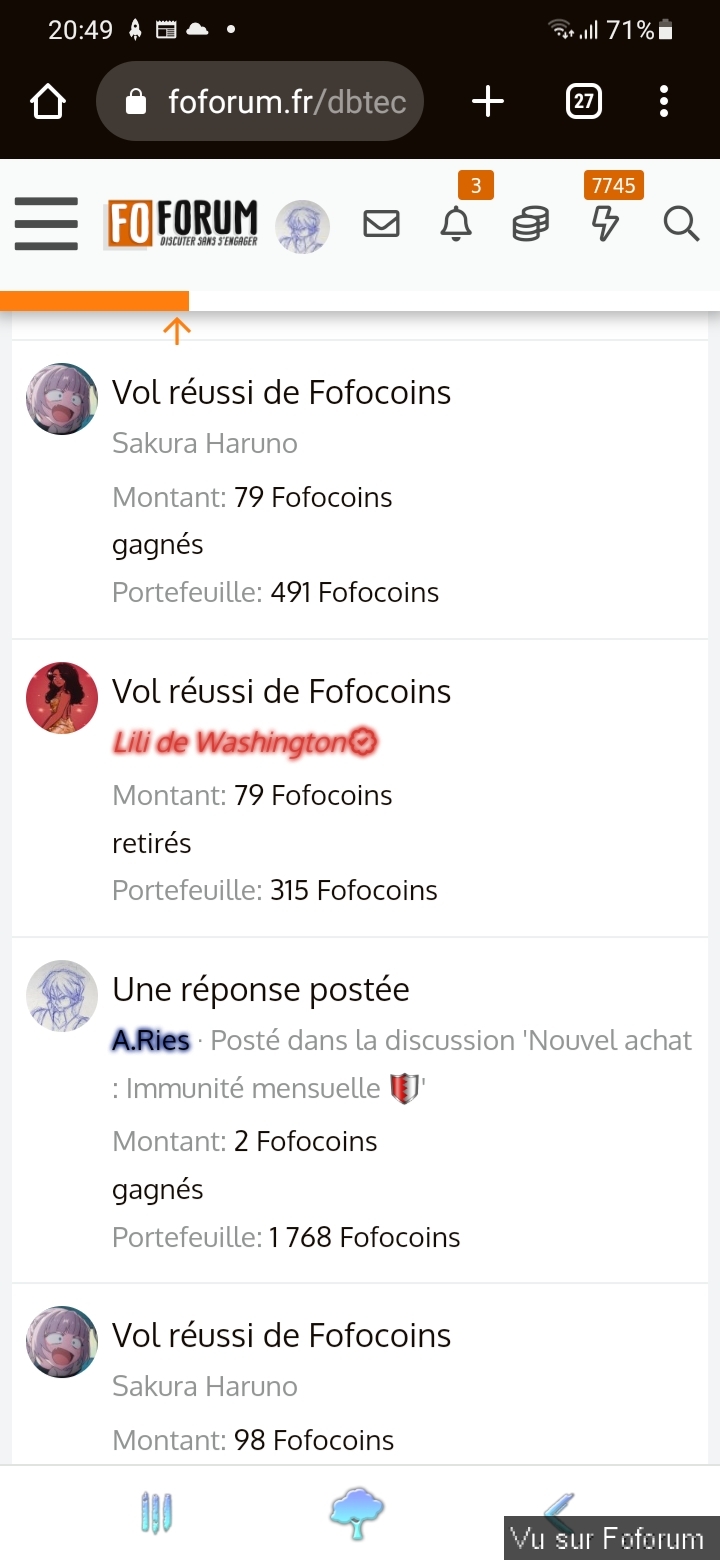Open a new browser tab
Viewport: 720px width, 1560px height.
coord(487,101)
